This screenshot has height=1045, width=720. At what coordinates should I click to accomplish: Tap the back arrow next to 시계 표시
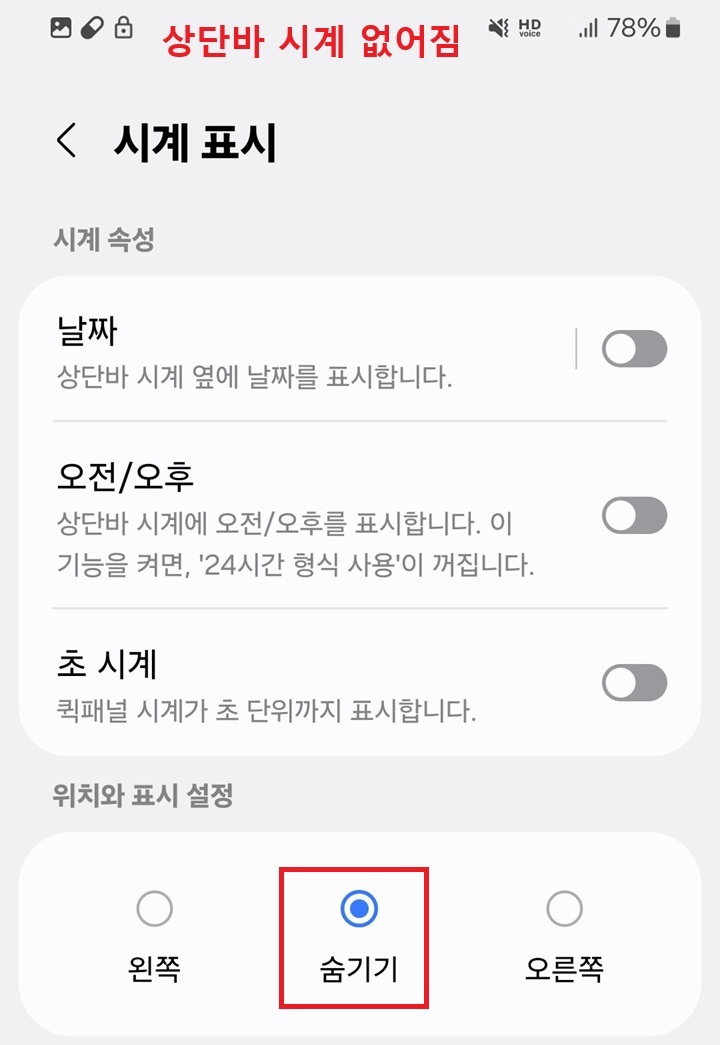point(66,143)
